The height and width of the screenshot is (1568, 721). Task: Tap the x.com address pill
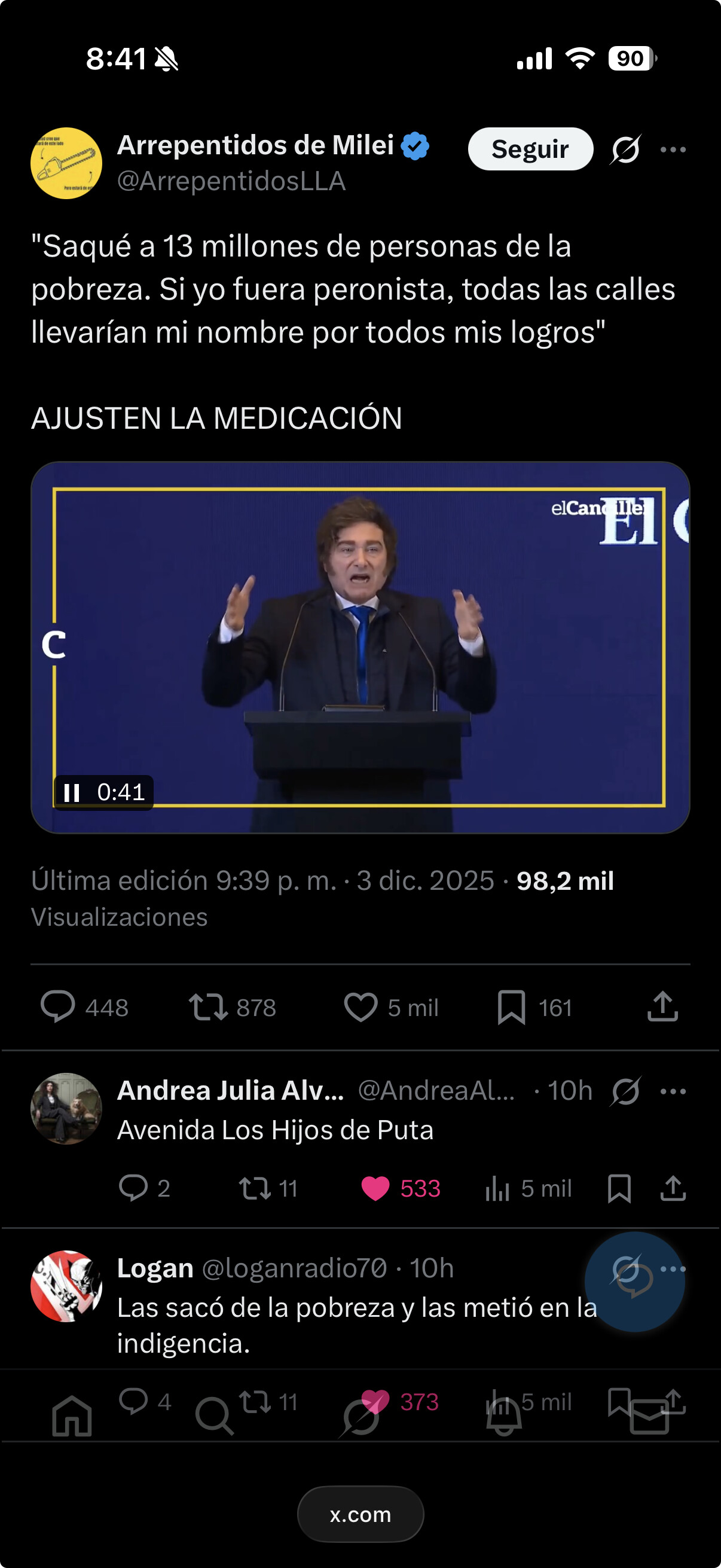pyautogui.click(x=360, y=1514)
